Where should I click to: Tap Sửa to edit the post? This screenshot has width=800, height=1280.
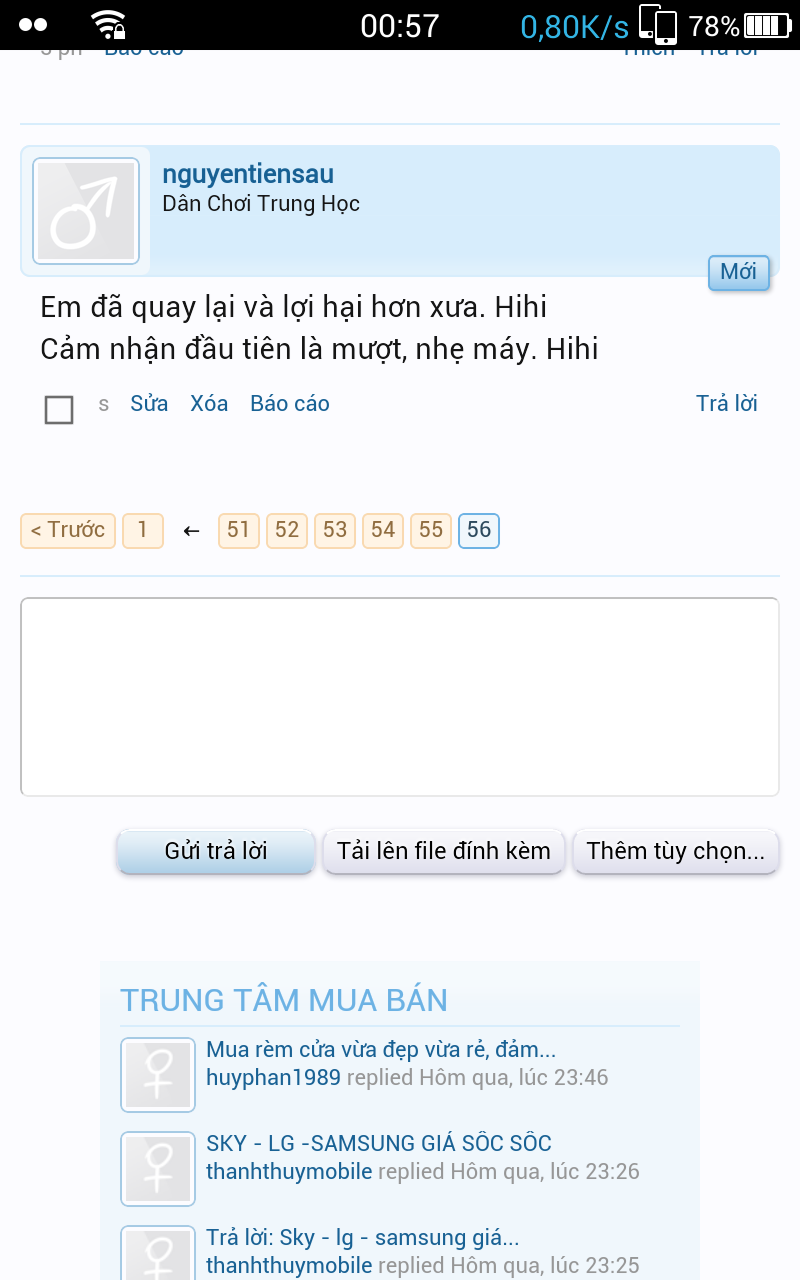(149, 404)
